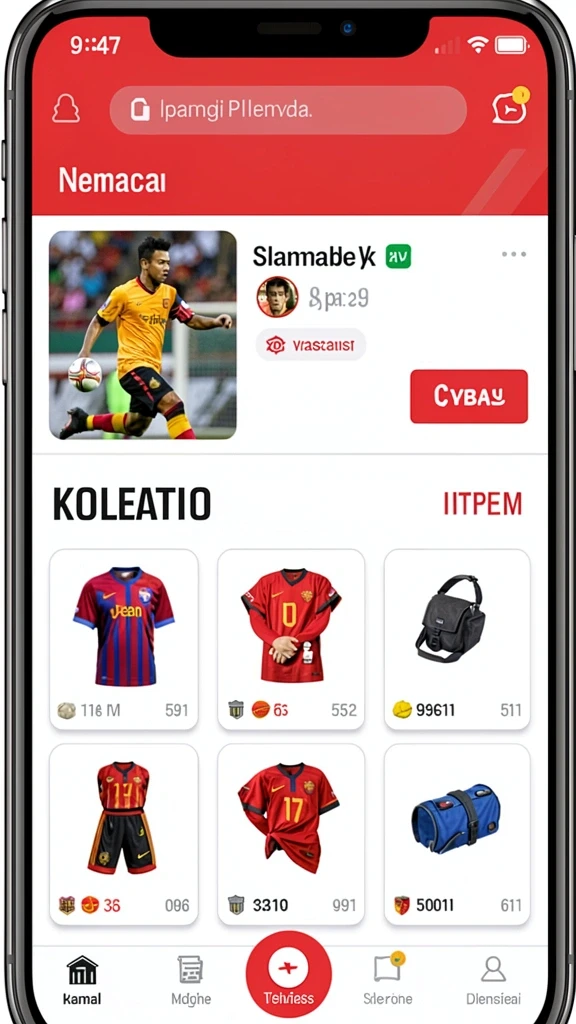Switch to the Kamal tab
The image size is (576, 1024).
coord(82,980)
